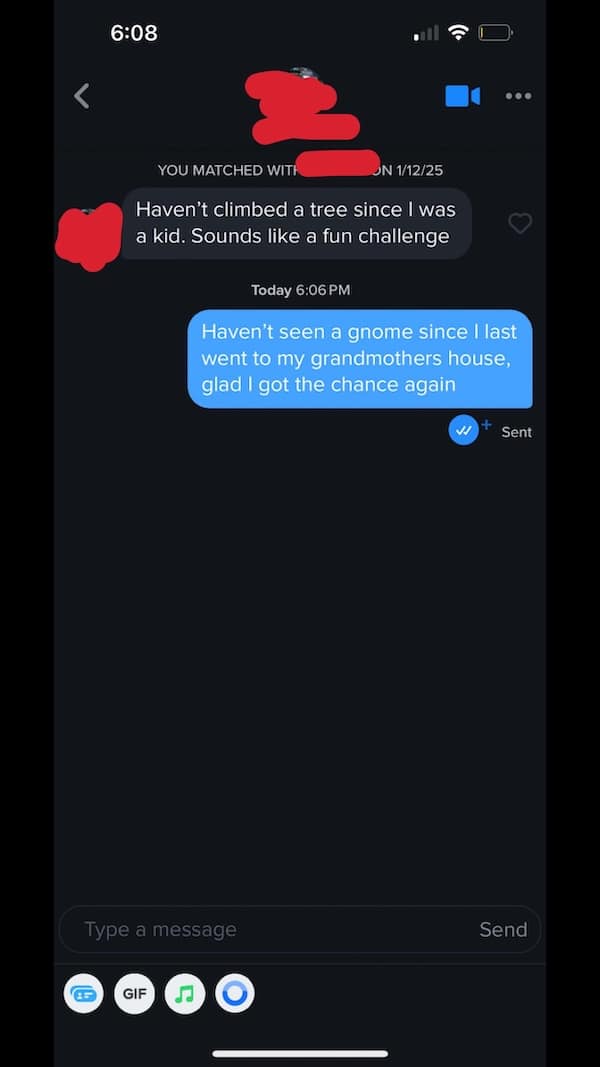
Task: Tap the blue ring icon
Action: point(235,994)
